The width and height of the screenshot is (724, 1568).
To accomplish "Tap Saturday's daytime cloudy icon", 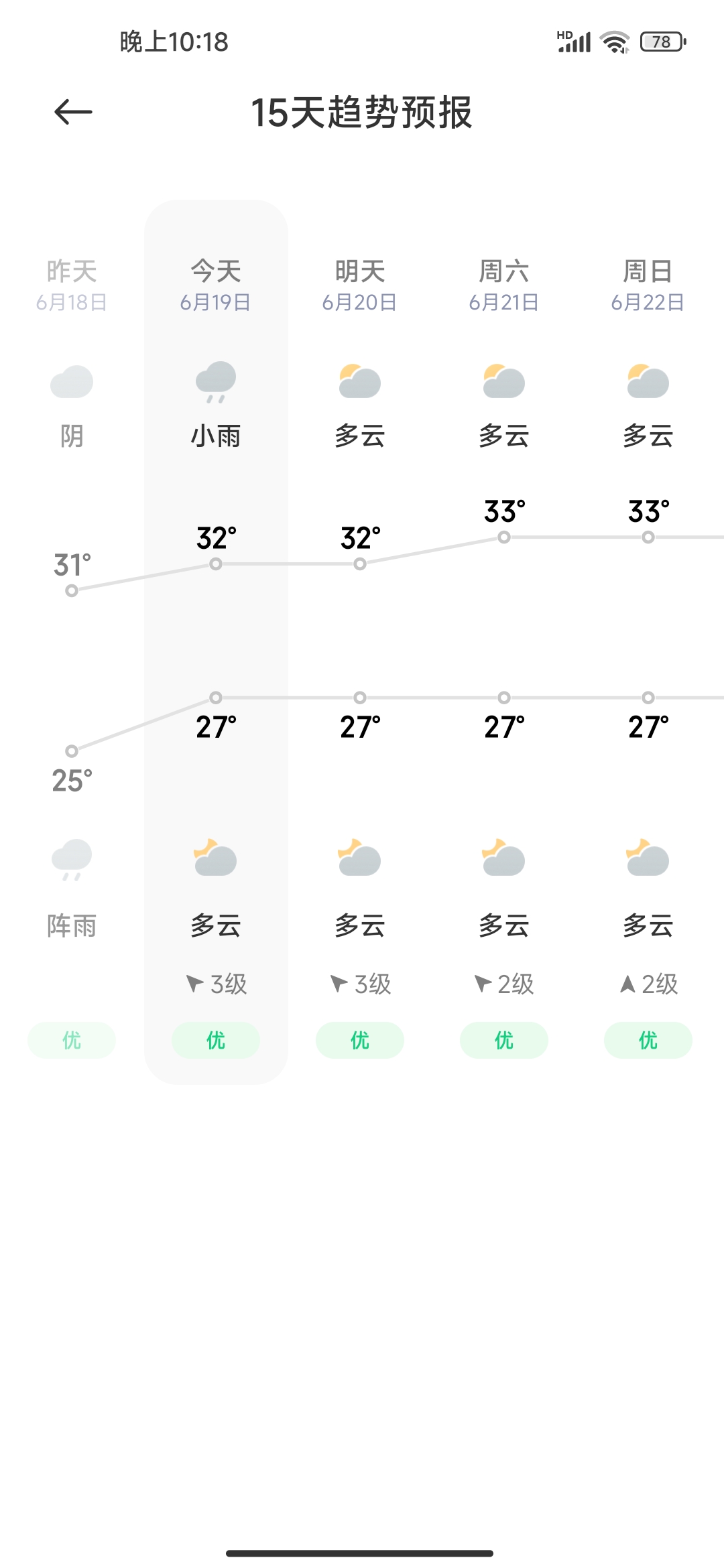I will pos(504,382).
